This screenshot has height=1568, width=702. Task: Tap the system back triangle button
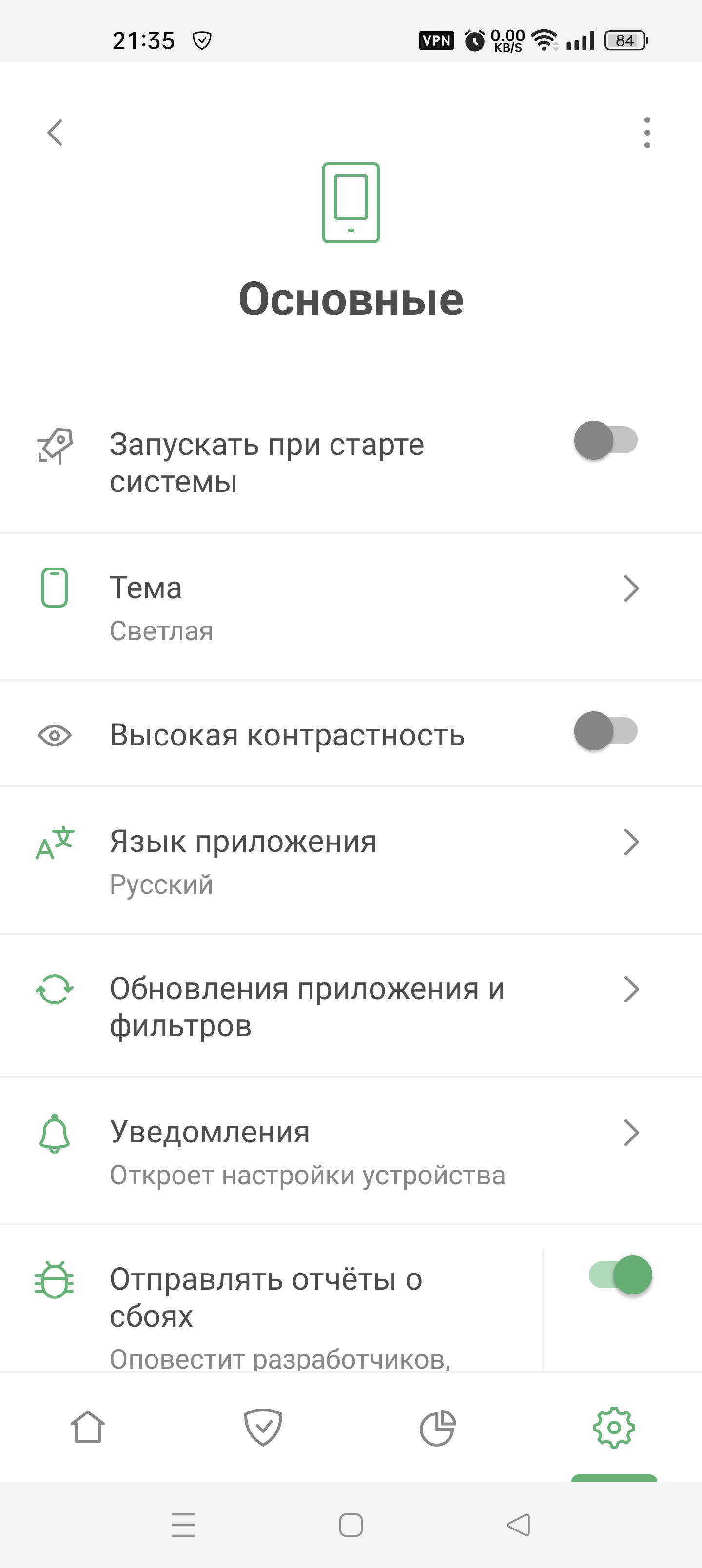click(519, 1525)
